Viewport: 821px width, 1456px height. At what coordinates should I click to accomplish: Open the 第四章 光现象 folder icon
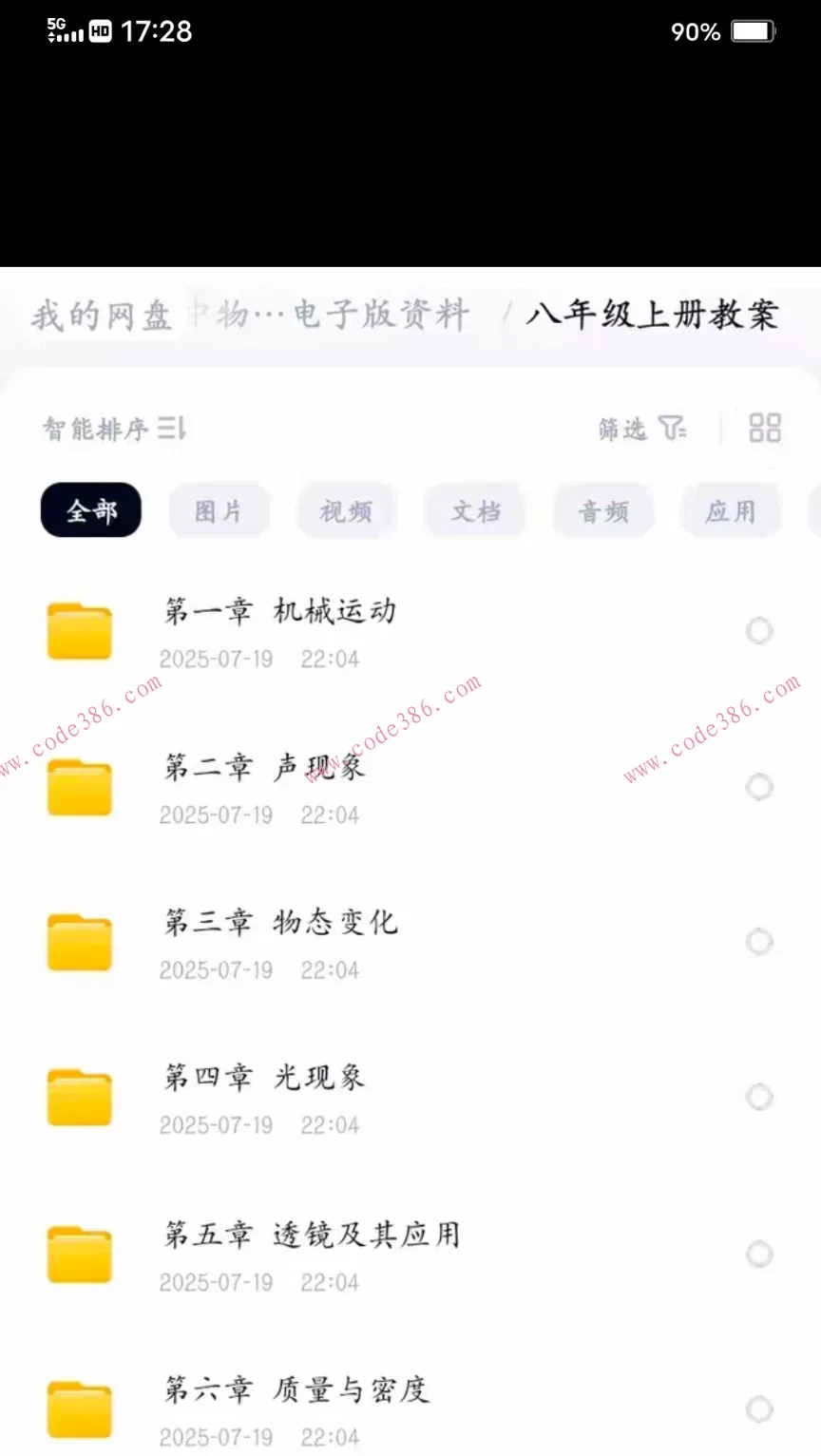[x=80, y=1096]
